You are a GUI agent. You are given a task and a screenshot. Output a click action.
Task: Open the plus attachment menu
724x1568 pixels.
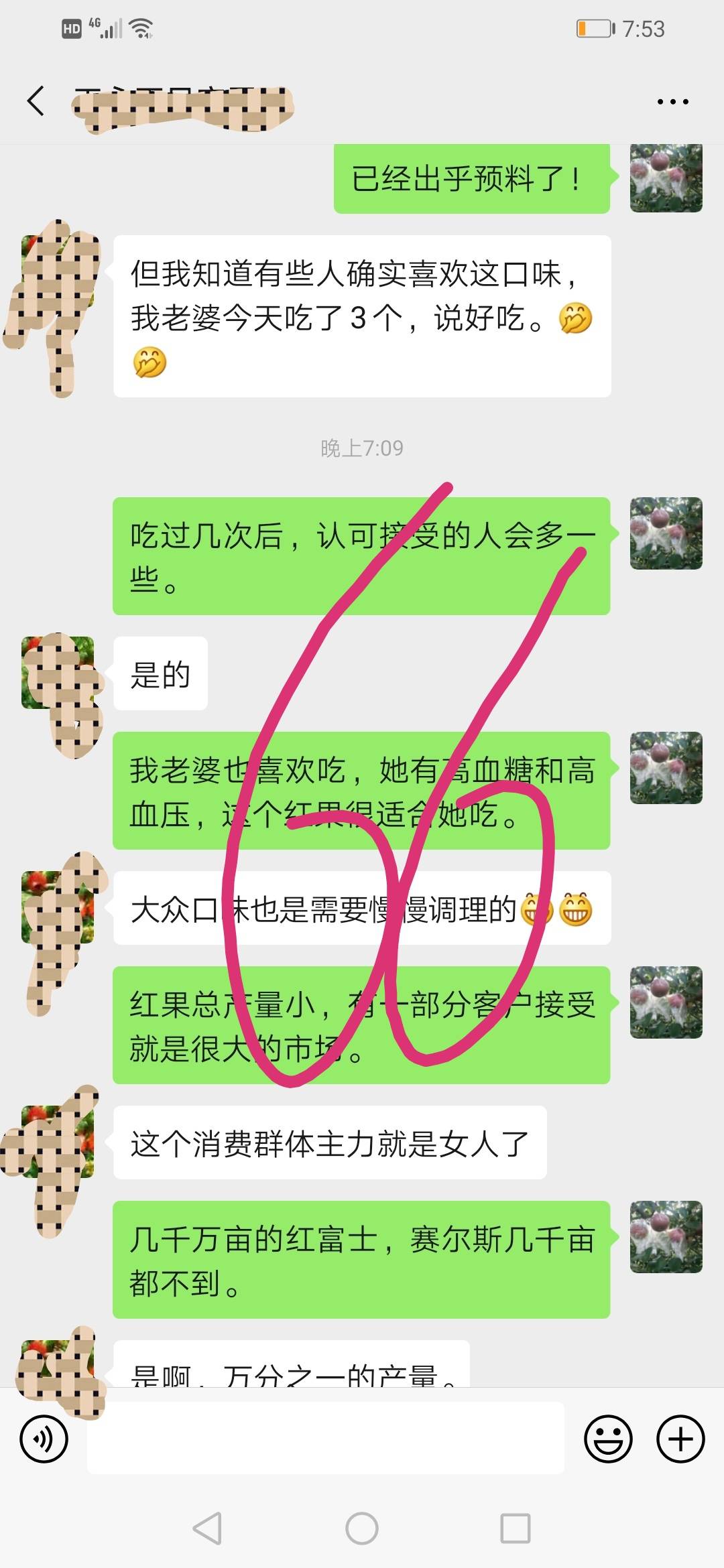[680, 1439]
